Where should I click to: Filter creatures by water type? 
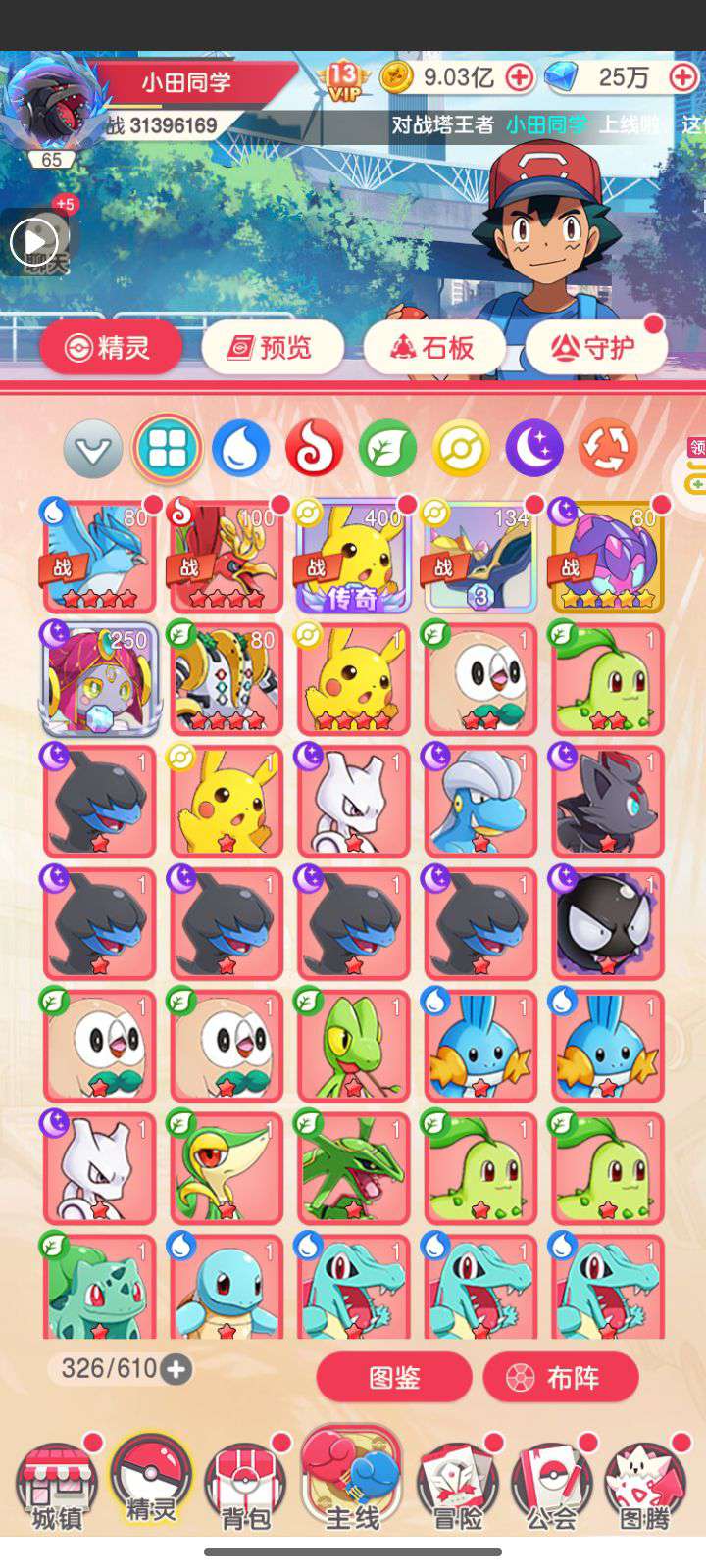coord(240,449)
